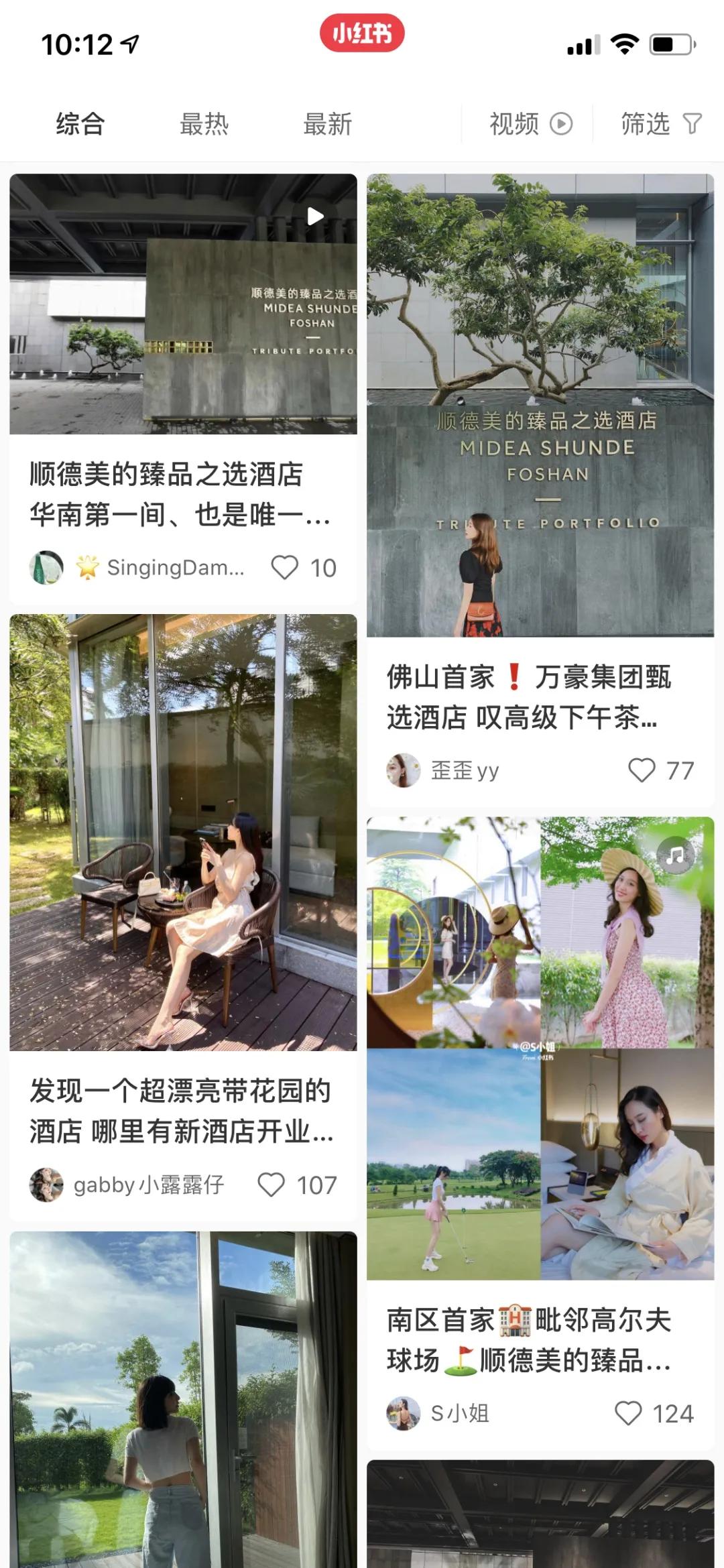Tap the heart icon on SingingDam's post

click(287, 567)
